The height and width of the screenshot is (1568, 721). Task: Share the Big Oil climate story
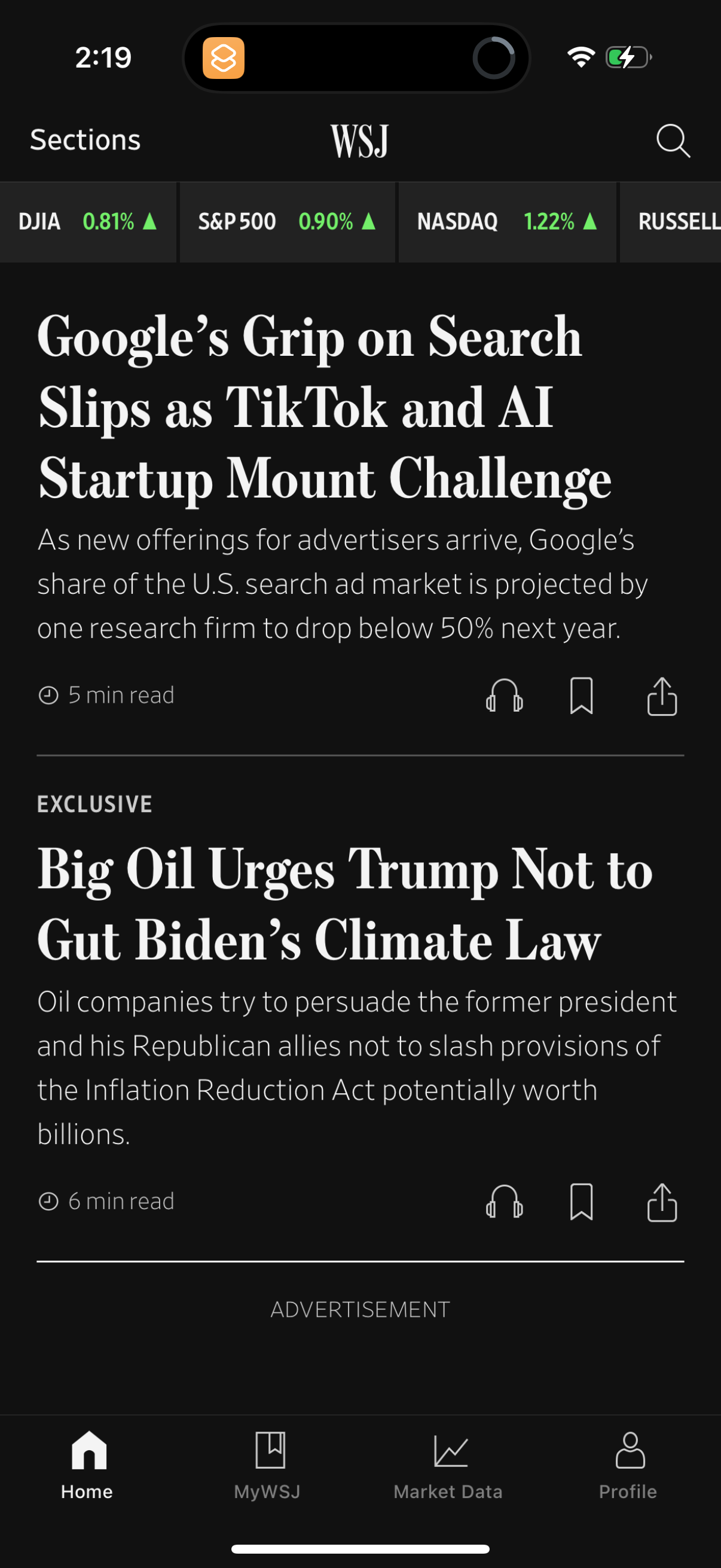coord(661,1202)
